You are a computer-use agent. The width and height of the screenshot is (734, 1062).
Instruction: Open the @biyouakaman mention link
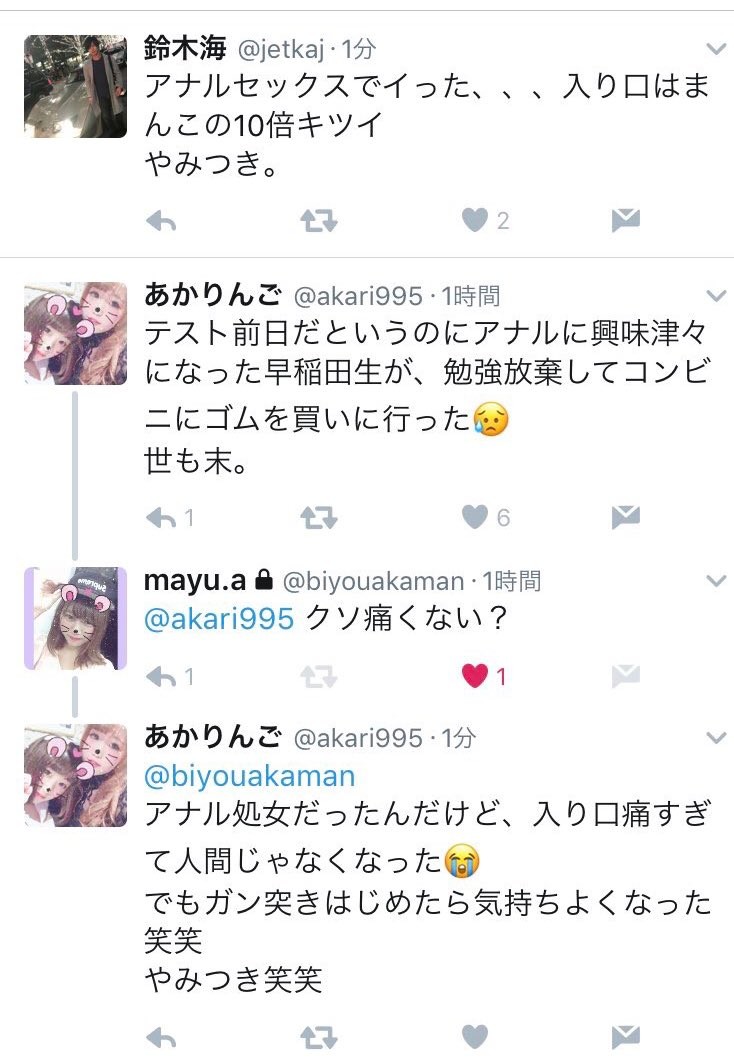[250, 776]
